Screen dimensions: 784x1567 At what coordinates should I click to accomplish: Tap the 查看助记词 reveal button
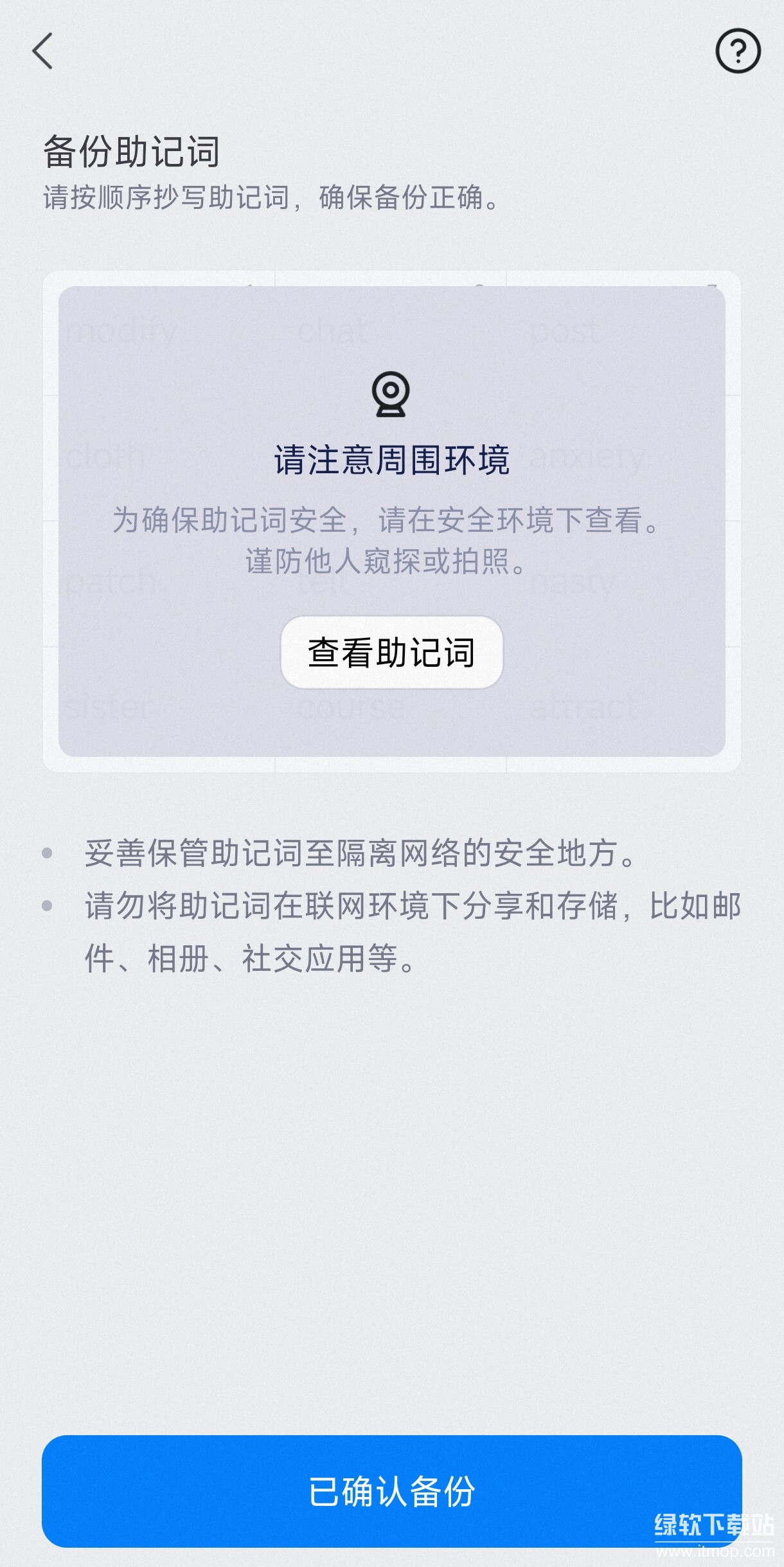[x=392, y=652]
